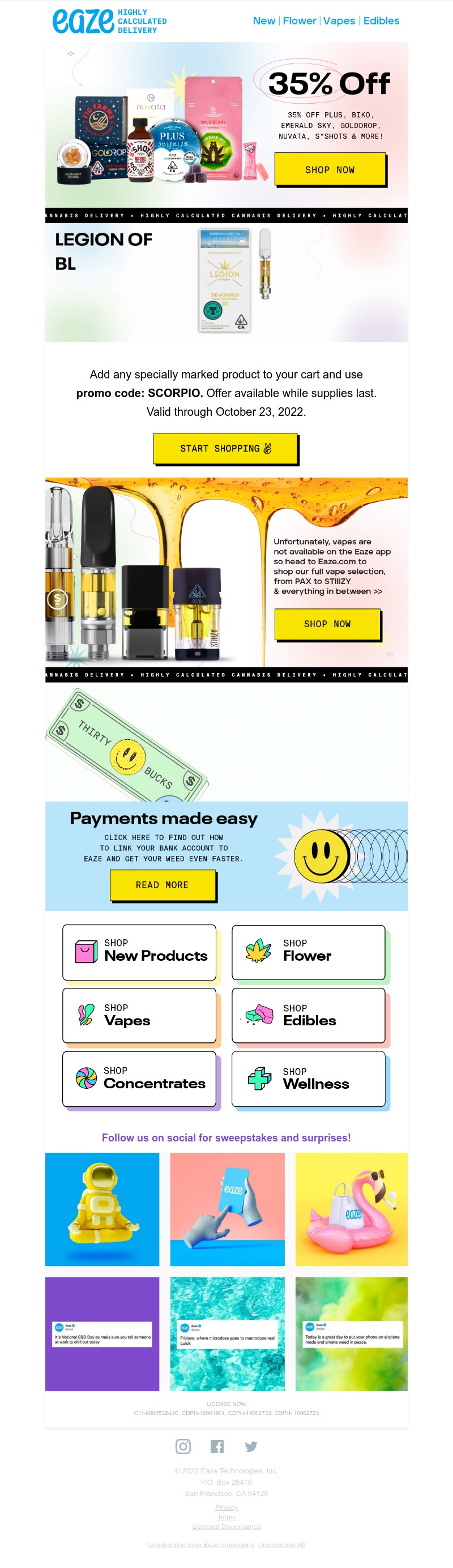Open the Edibles link in header
The height and width of the screenshot is (1568, 453).
381,21
